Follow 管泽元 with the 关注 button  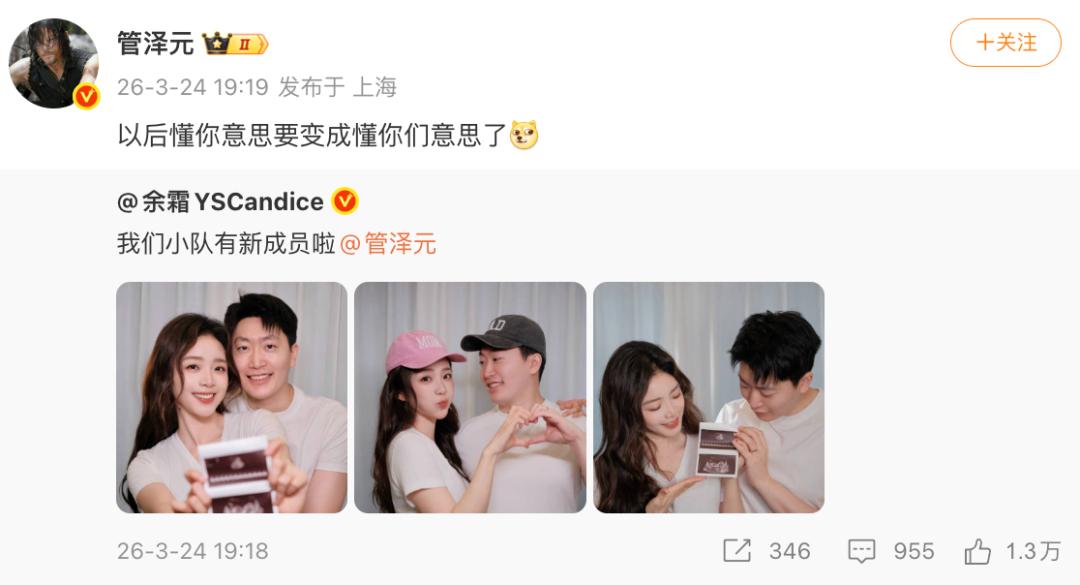pyautogui.click(x=1005, y=43)
